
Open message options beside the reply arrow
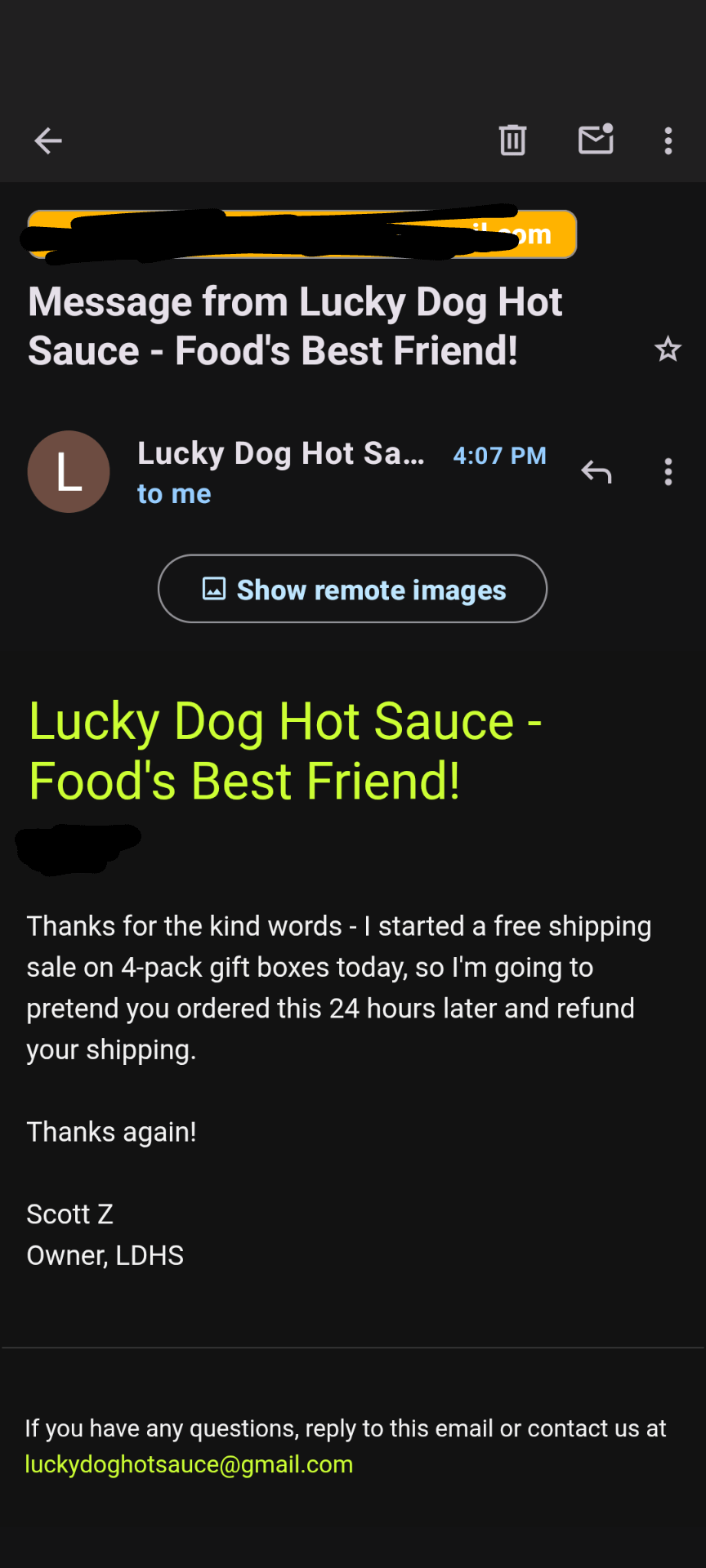[x=668, y=472]
